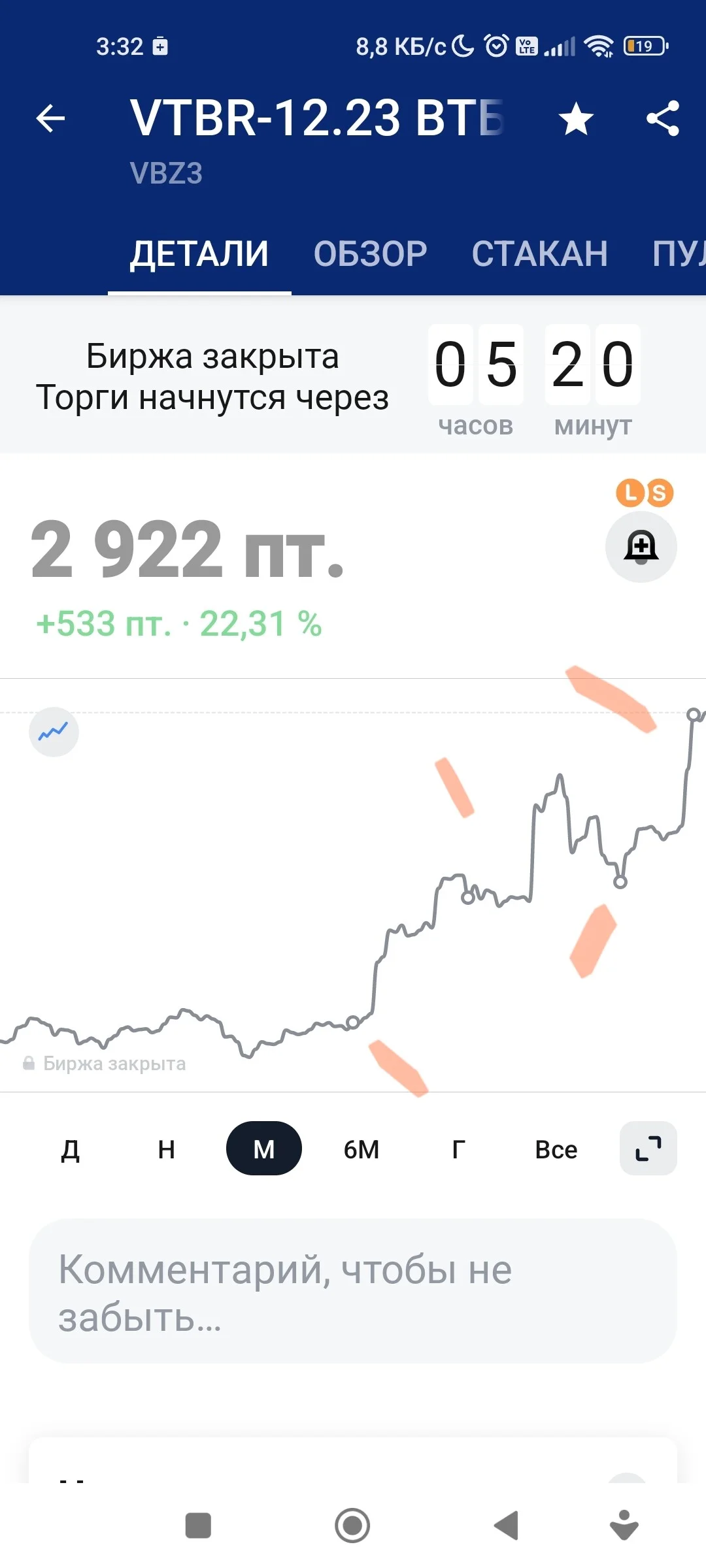Set chart period to Н
This screenshot has height=1568, width=706.
coord(167,1149)
